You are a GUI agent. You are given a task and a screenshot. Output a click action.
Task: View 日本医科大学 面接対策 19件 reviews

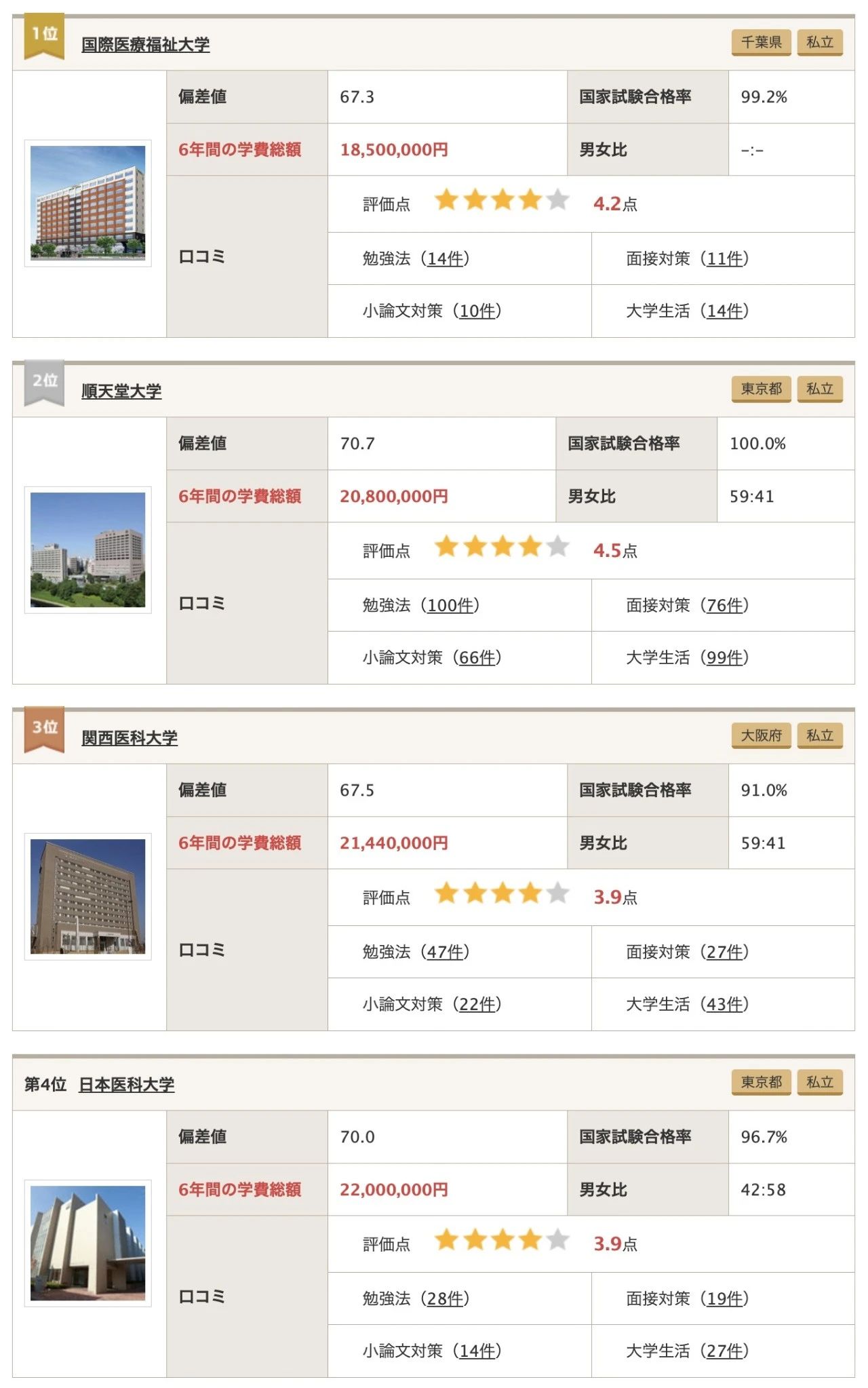pyautogui.click(x=724, y=1298)
